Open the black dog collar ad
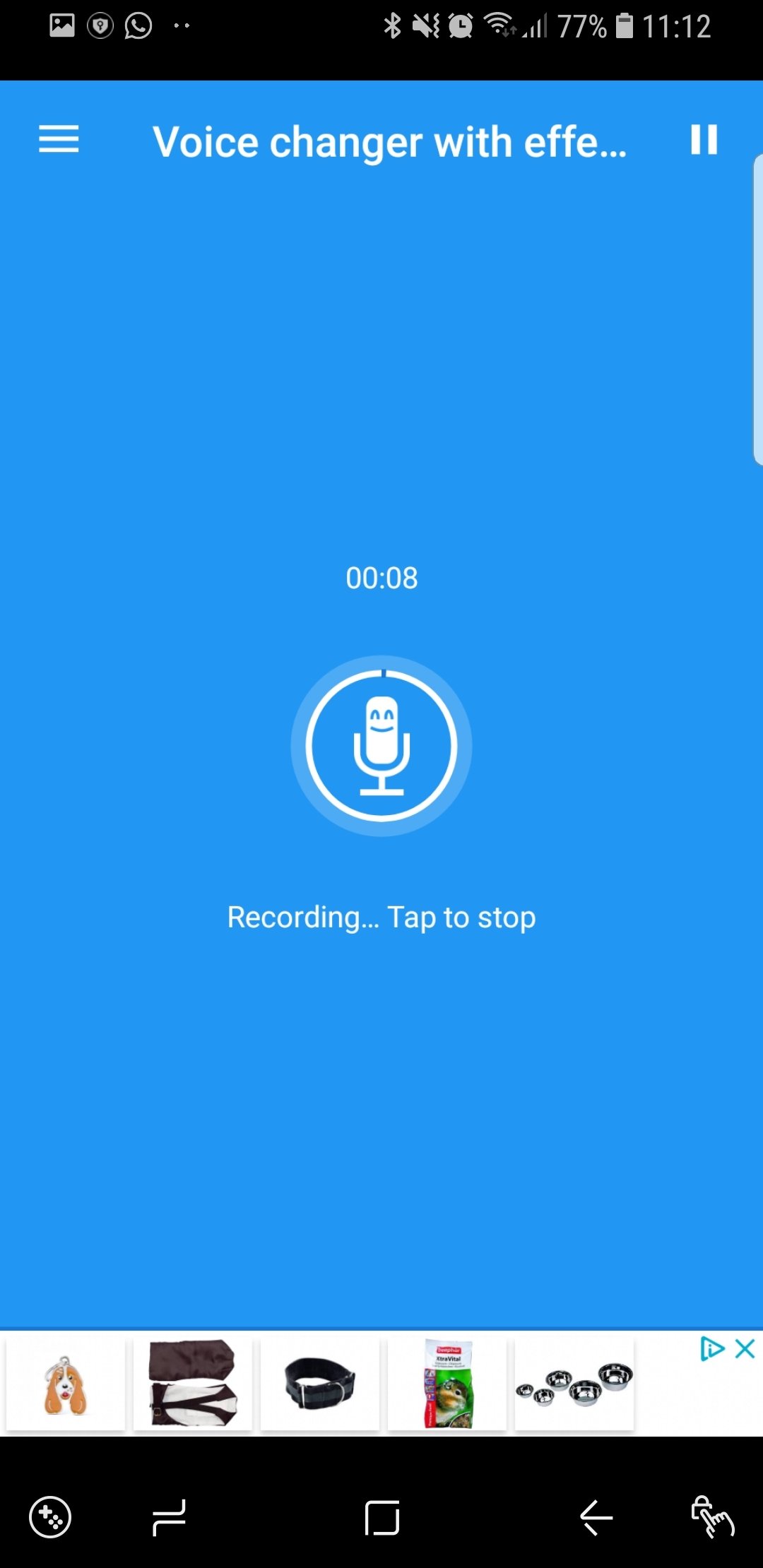 [x=319, y=1384]
